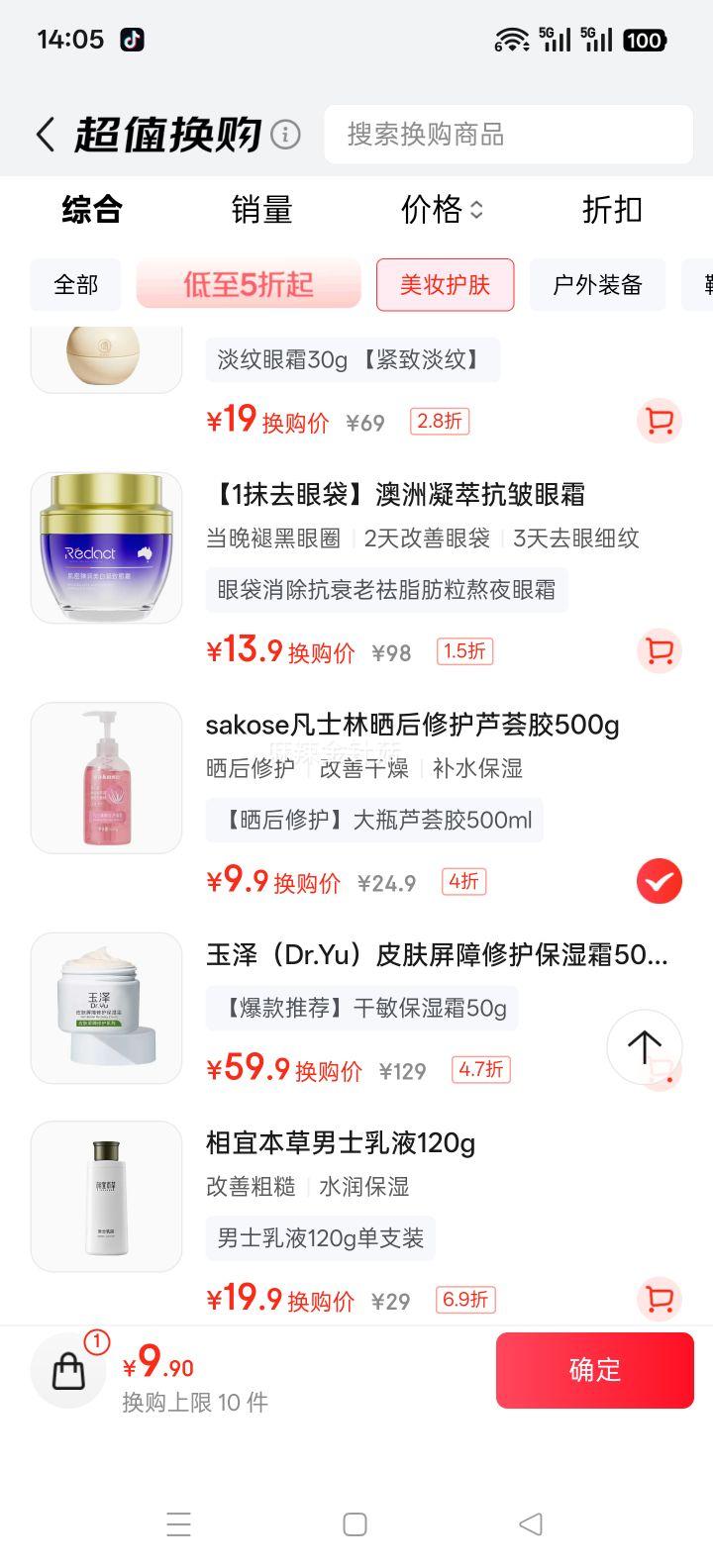The image size is (713, 1568).
Task: Sort products by 销量
Action: point(261,210)
